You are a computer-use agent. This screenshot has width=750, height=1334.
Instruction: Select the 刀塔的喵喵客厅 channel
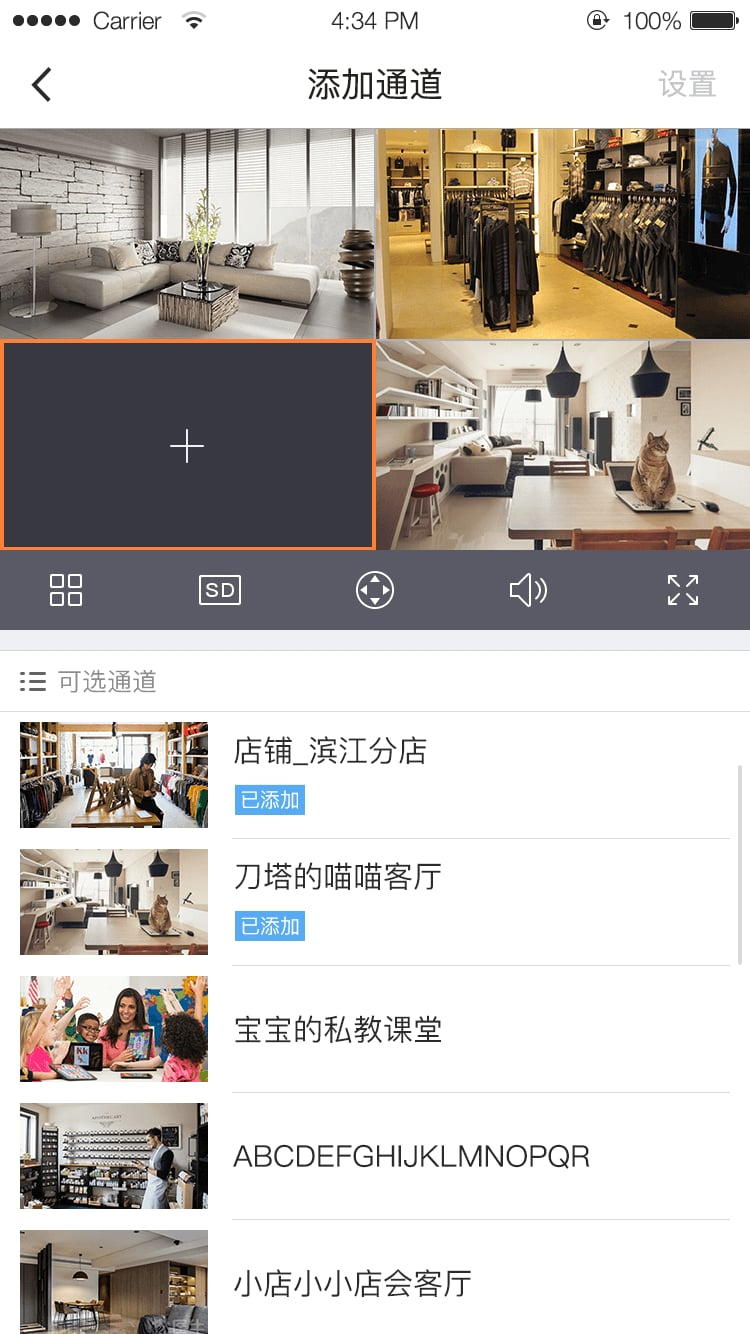coord(375,902)
